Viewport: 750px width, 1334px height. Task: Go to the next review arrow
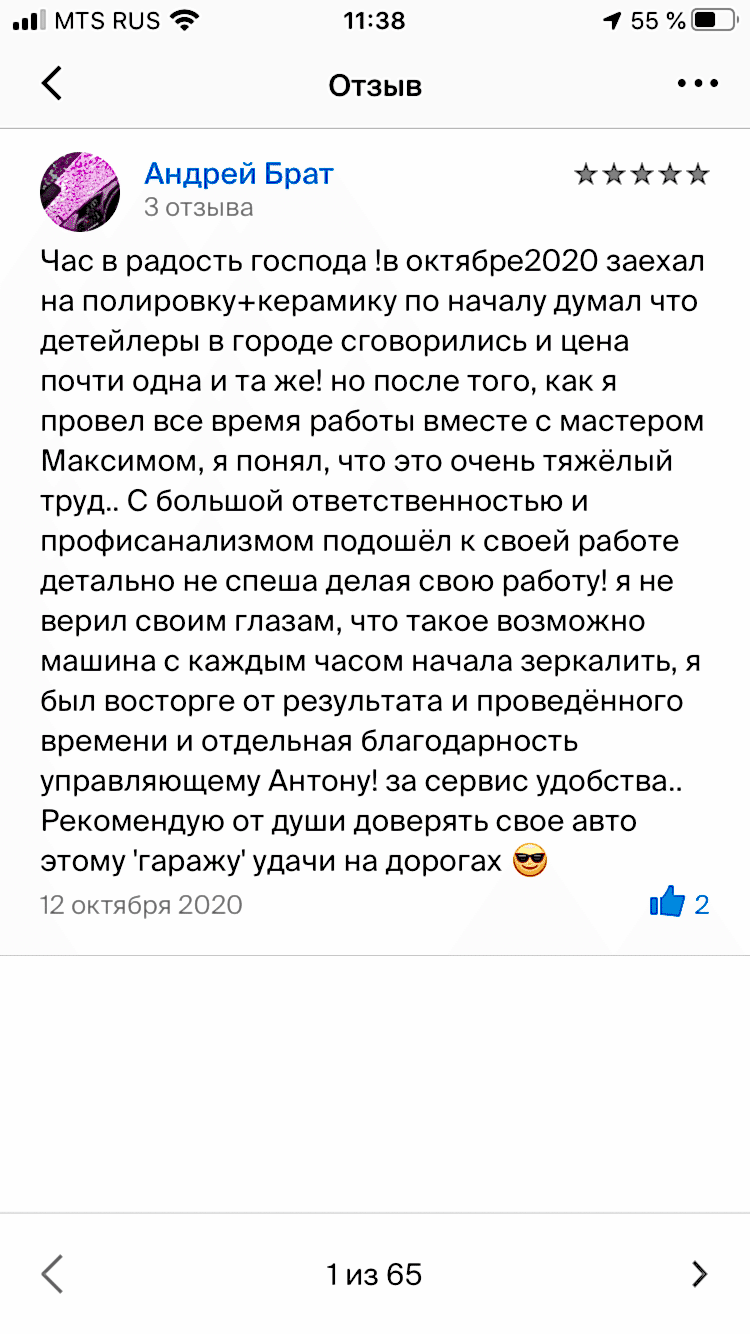click(699, 1274)
